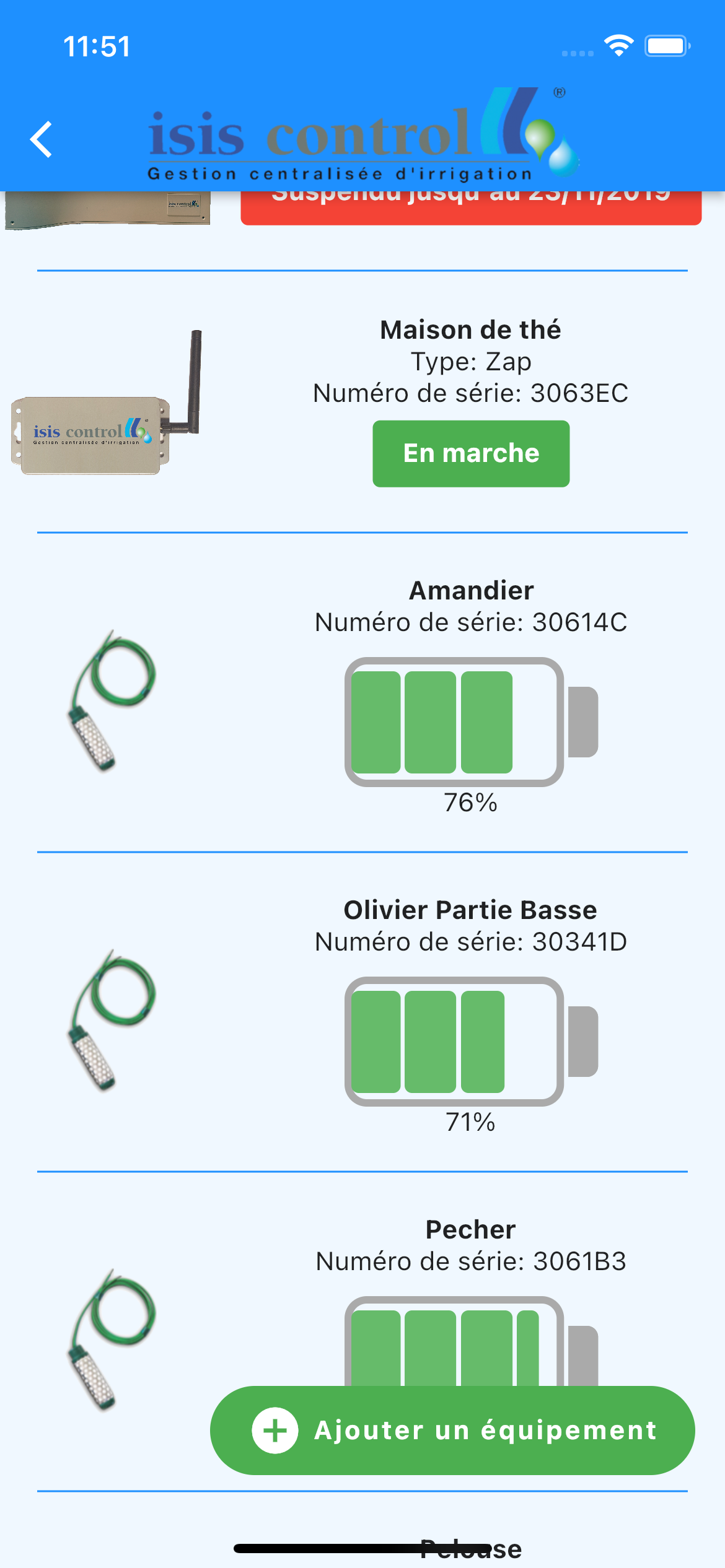The image size is (725, 1568).
Task: Open the Amandier sensor entry
Action: click(470, 591)
